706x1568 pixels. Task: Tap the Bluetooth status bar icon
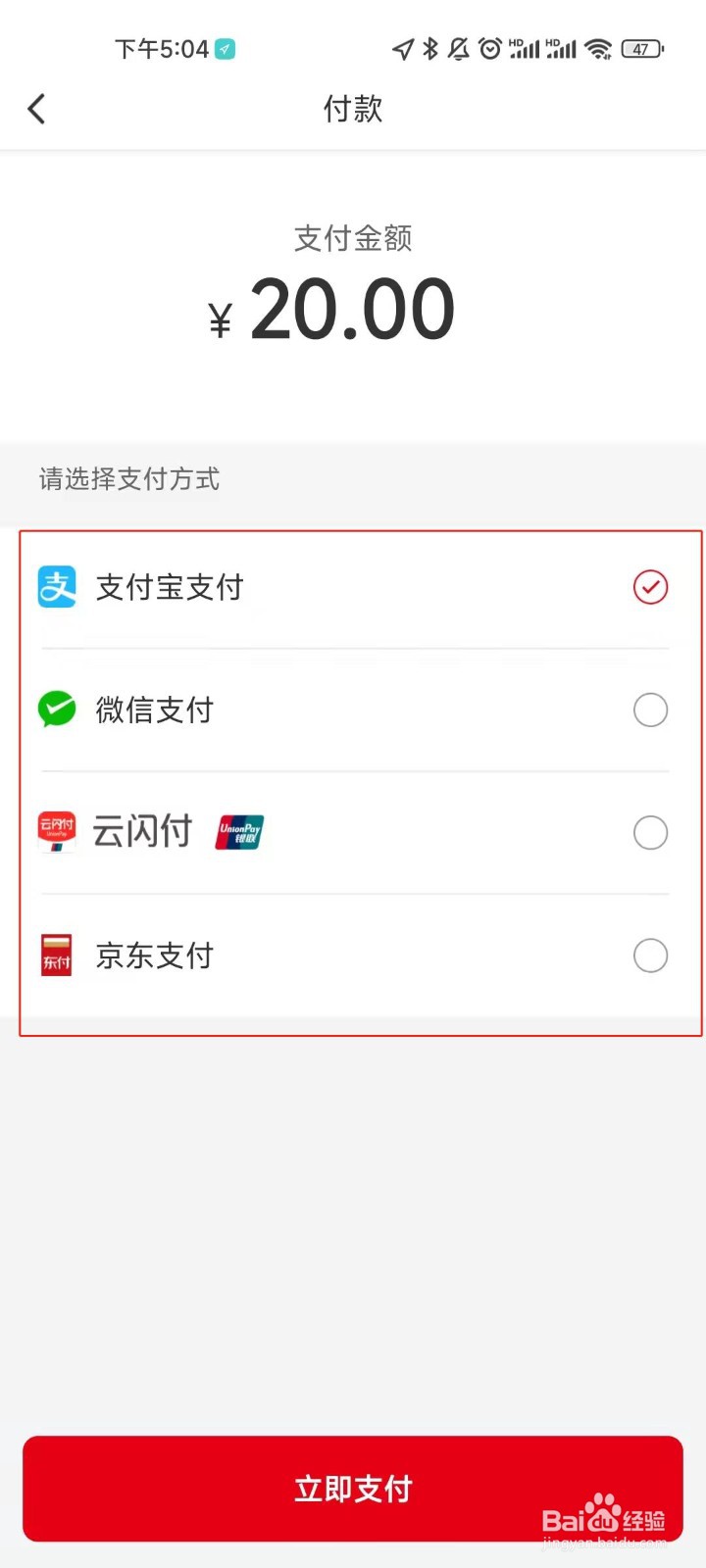pos(429,47)
